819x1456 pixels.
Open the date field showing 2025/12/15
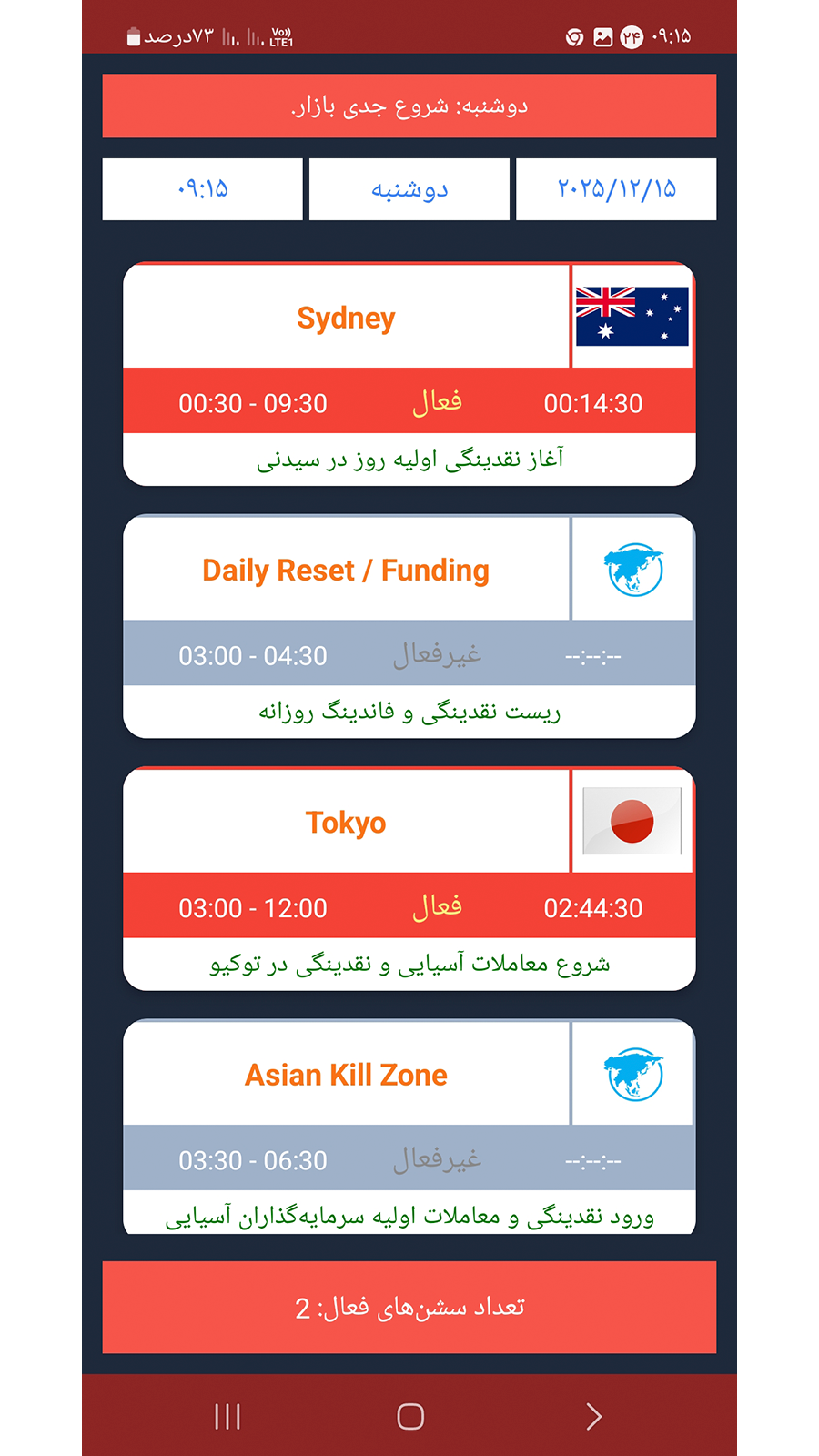[615, 189]
